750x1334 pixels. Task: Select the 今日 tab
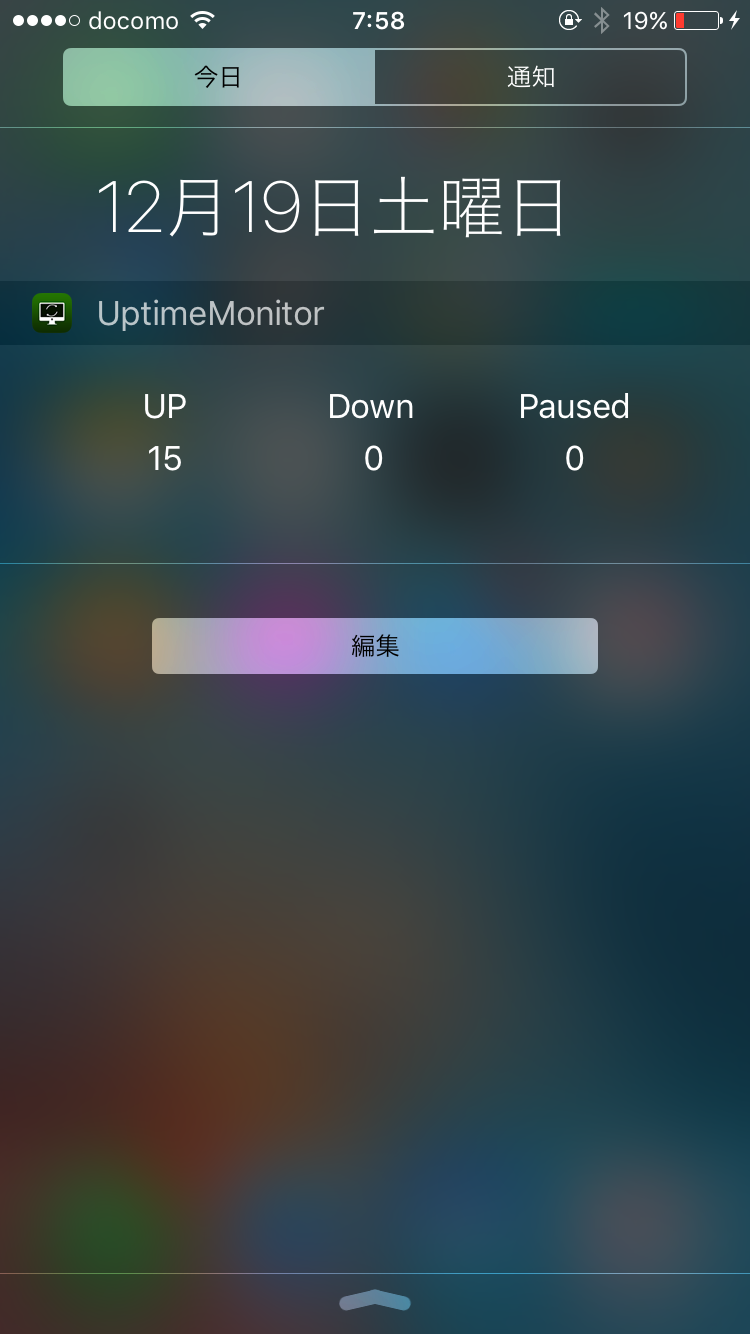click(219, 77)
